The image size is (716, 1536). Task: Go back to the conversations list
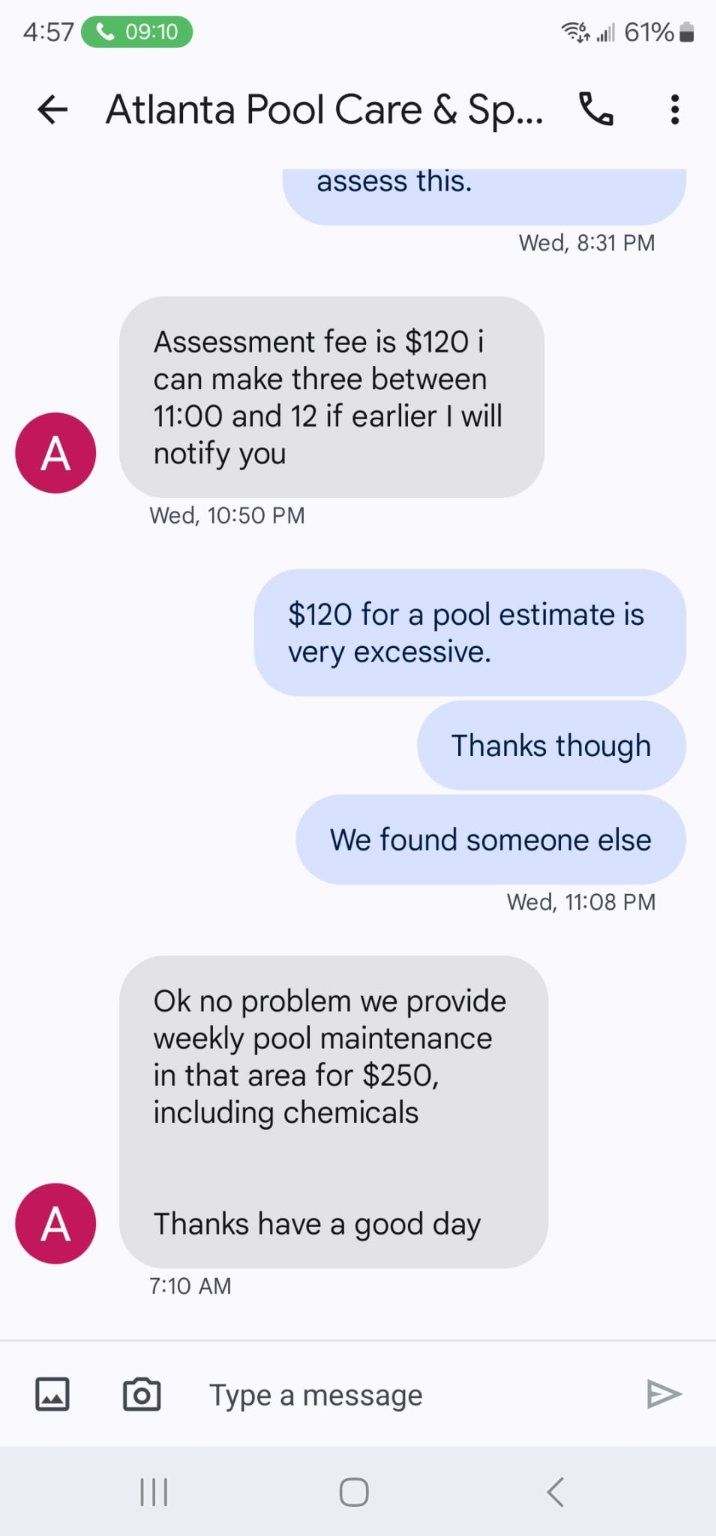tap(52, 110)
